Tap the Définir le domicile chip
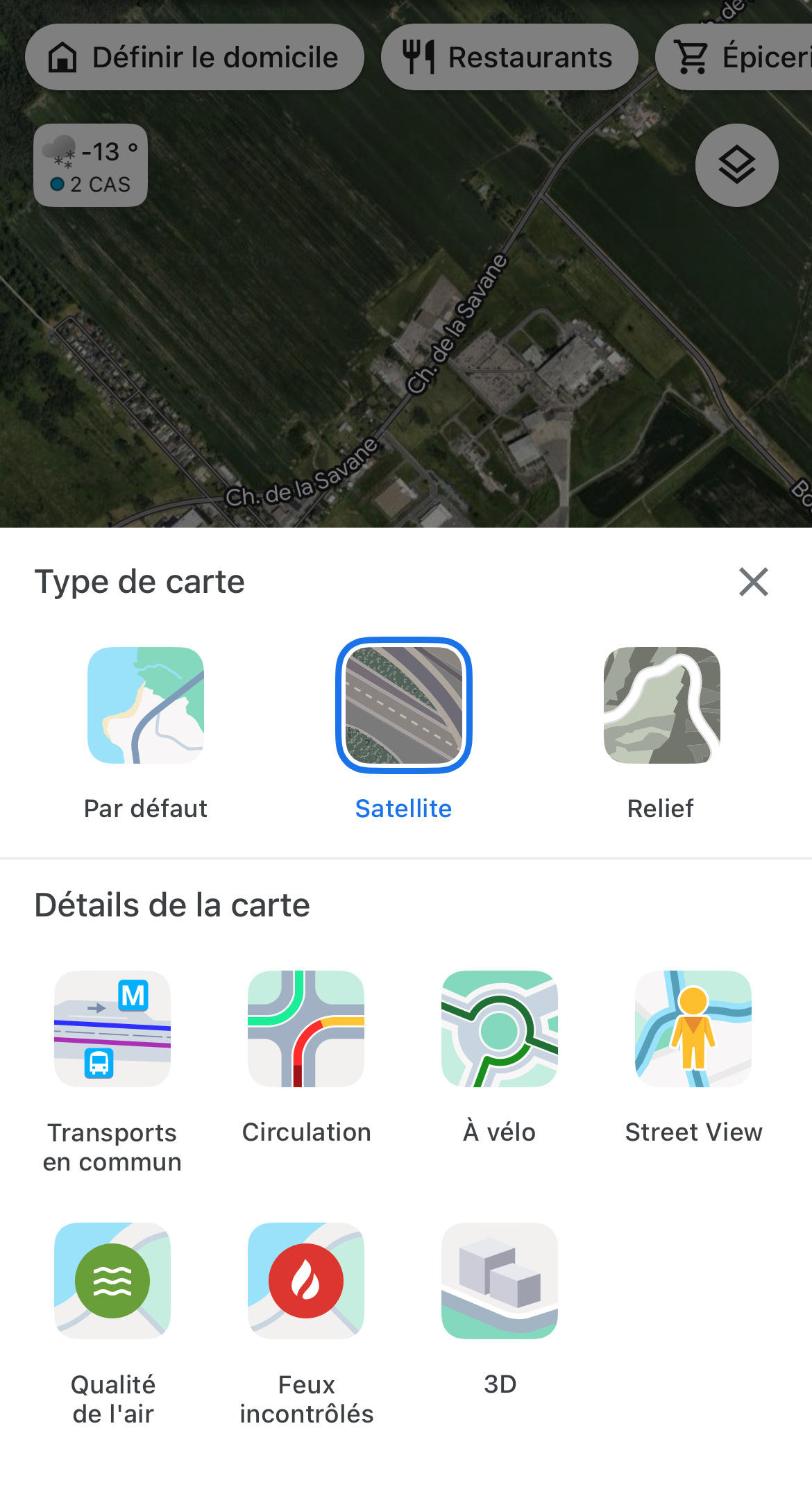 194,57
